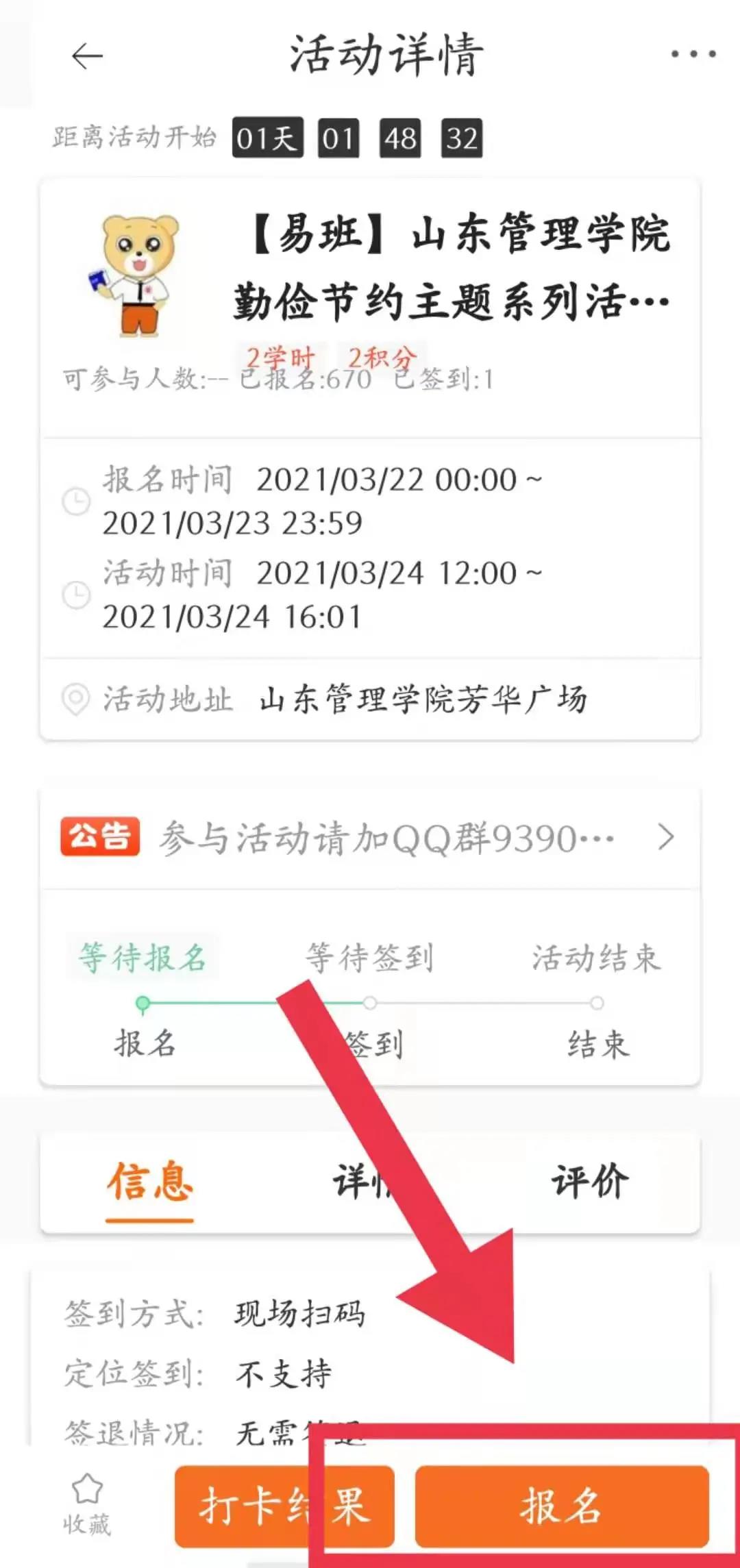The height and width of the screenshot is (1568, 740).
Task: Switch to the 评价 tab
Action: (589, 1182)
